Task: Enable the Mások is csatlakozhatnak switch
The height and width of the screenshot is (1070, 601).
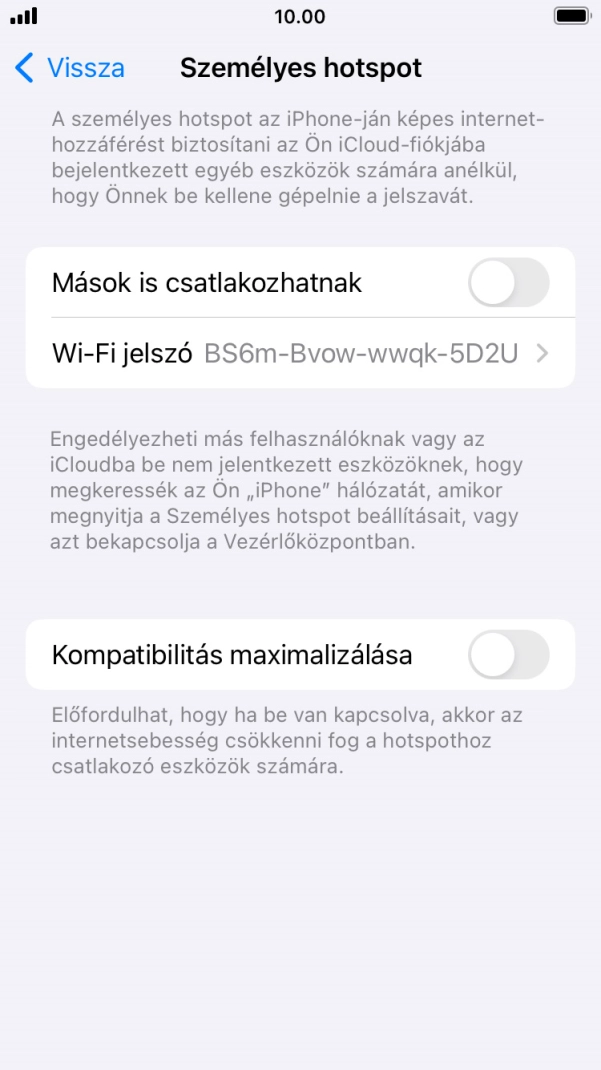Action: [508, 283]
